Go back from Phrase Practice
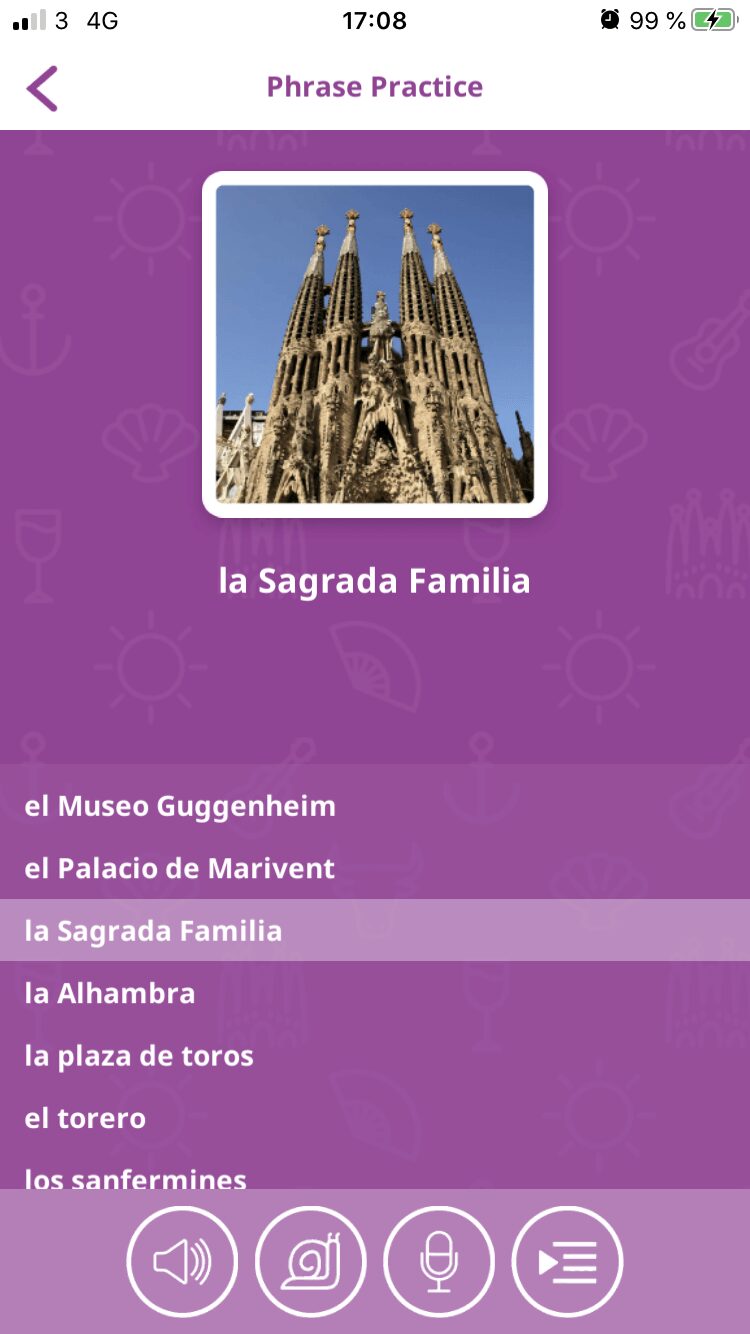This screenshot has height=1334, width=750. [42, 88]
